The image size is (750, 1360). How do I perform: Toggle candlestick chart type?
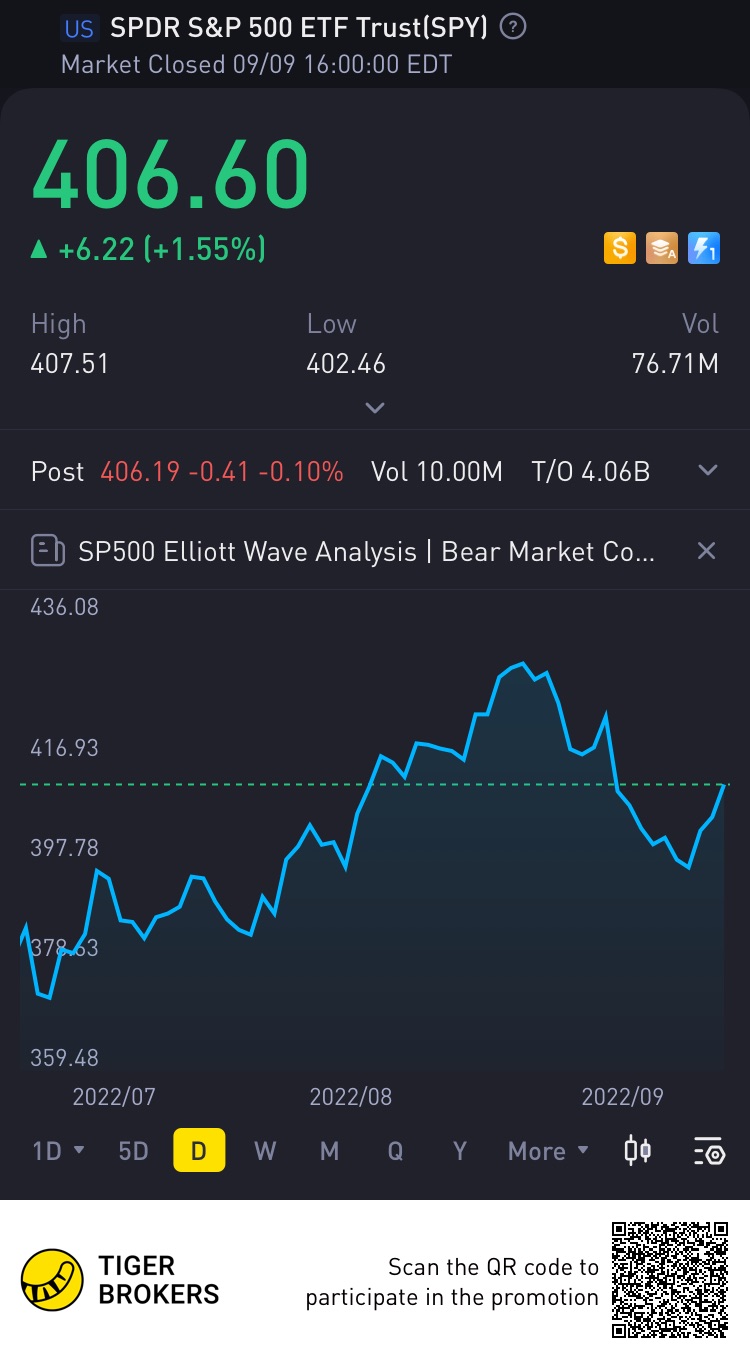pyautogui.click(x=638, y=1151)
